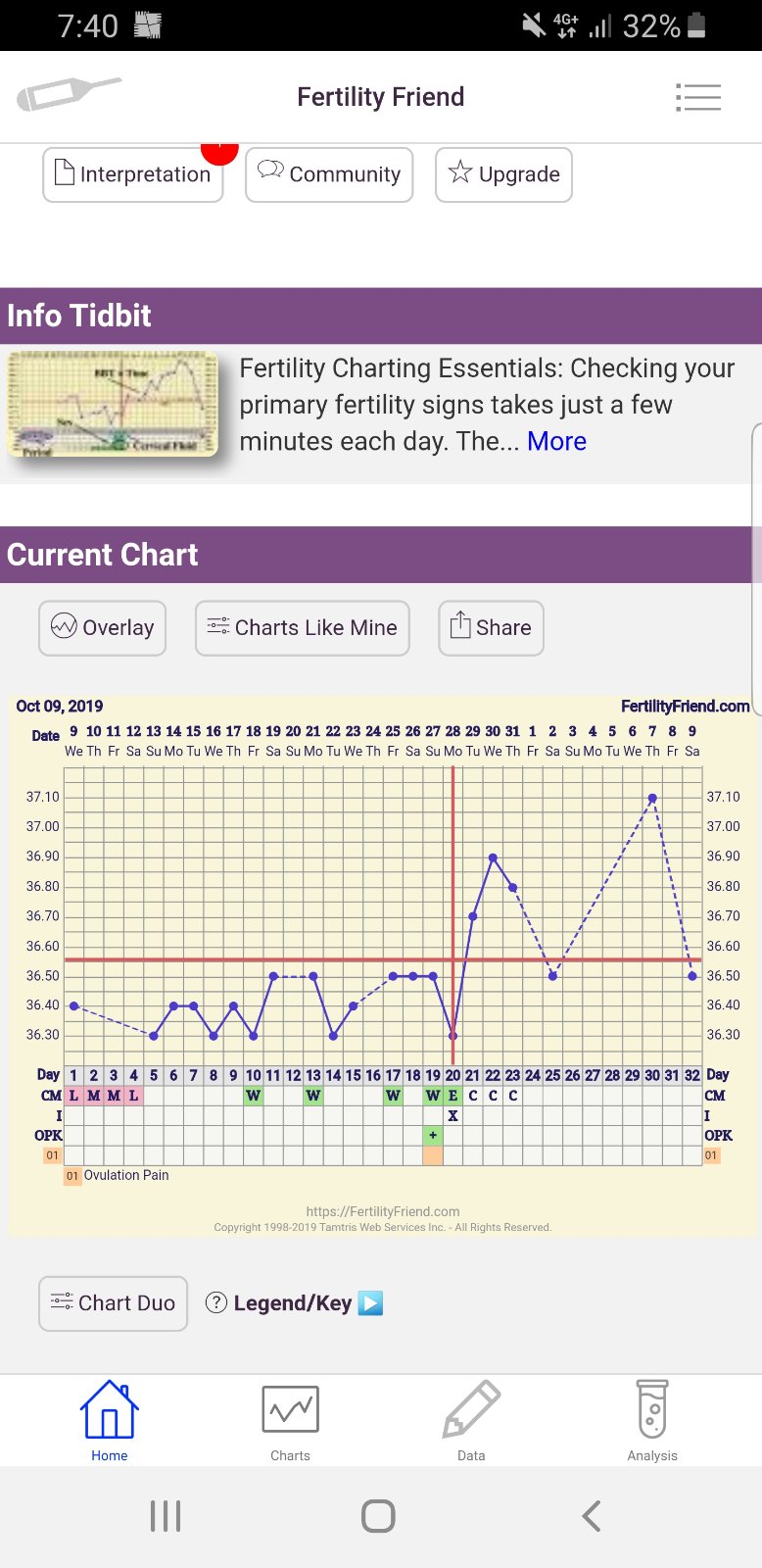Switch to the Charts tab
The height and width of the screenshot is (1568, 762).
[x=290, y=1420]
